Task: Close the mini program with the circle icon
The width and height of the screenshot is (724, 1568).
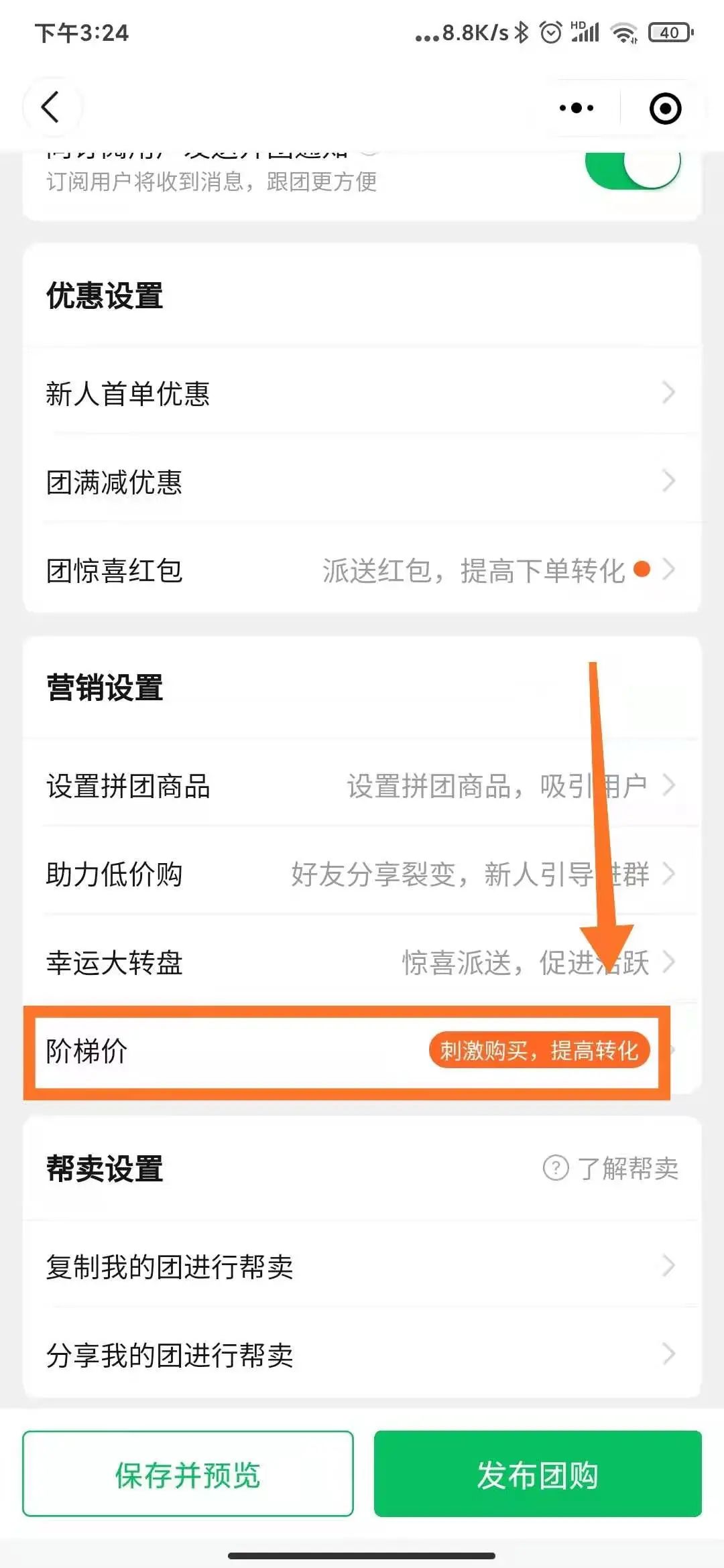Action: 665,109
